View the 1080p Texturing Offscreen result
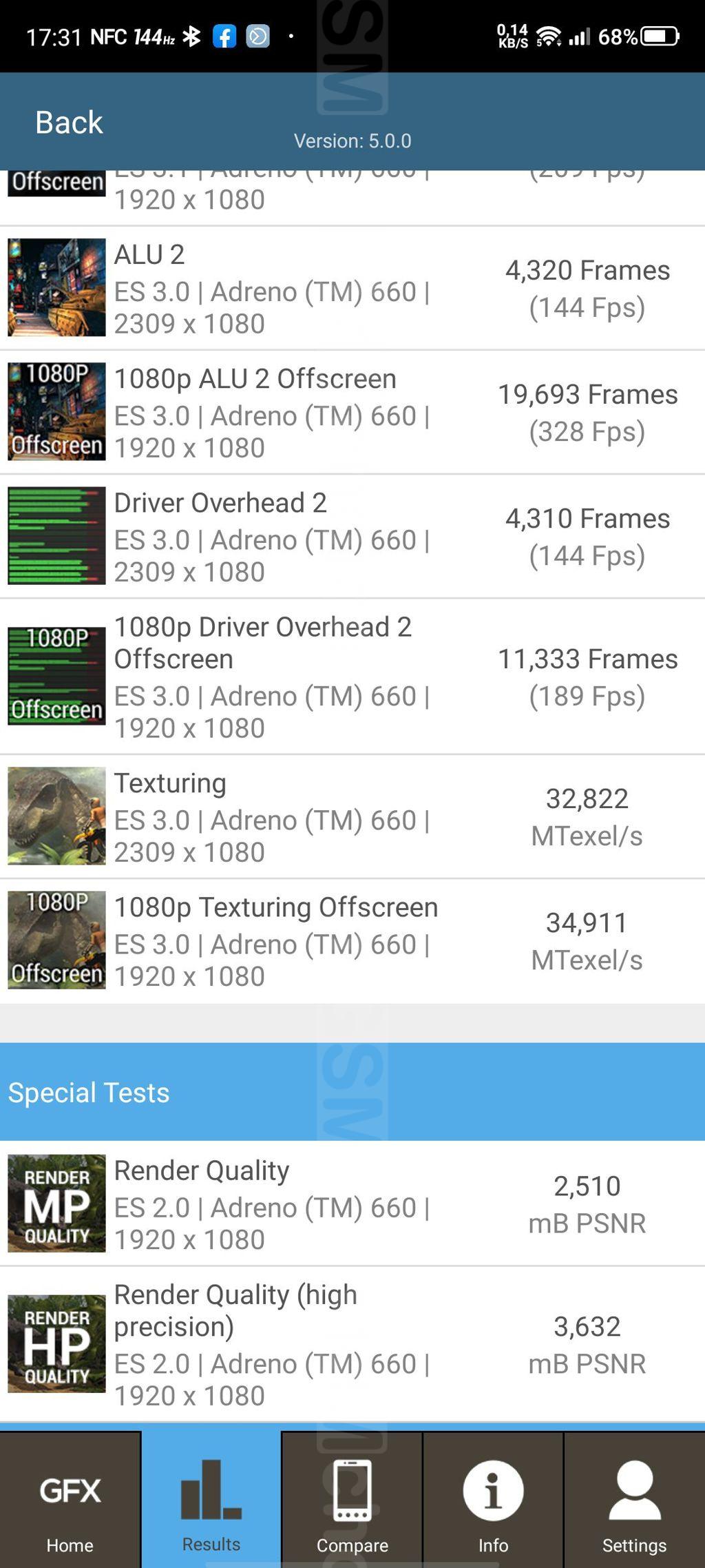This screenshot has height=1568, width=705. tap(352, 941)
